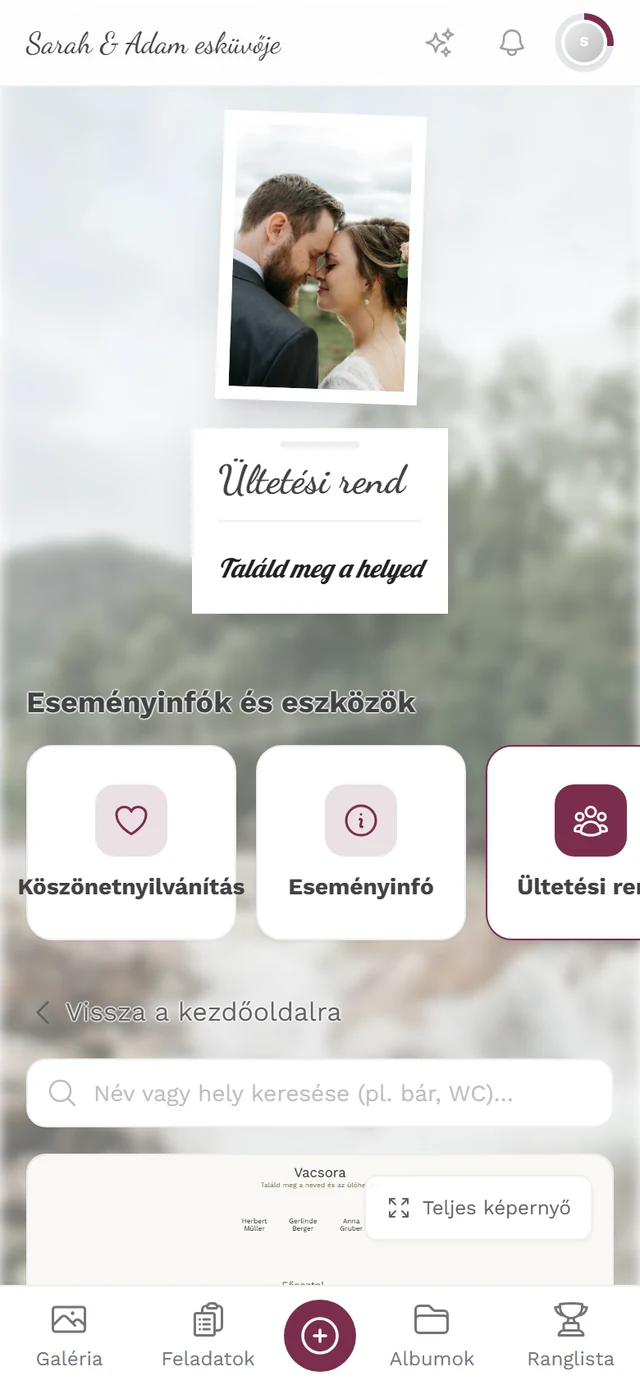Open the Köszönetnyilvánítás card
640x1385 pixels.
pyautogui.click(x=131, y=842)
